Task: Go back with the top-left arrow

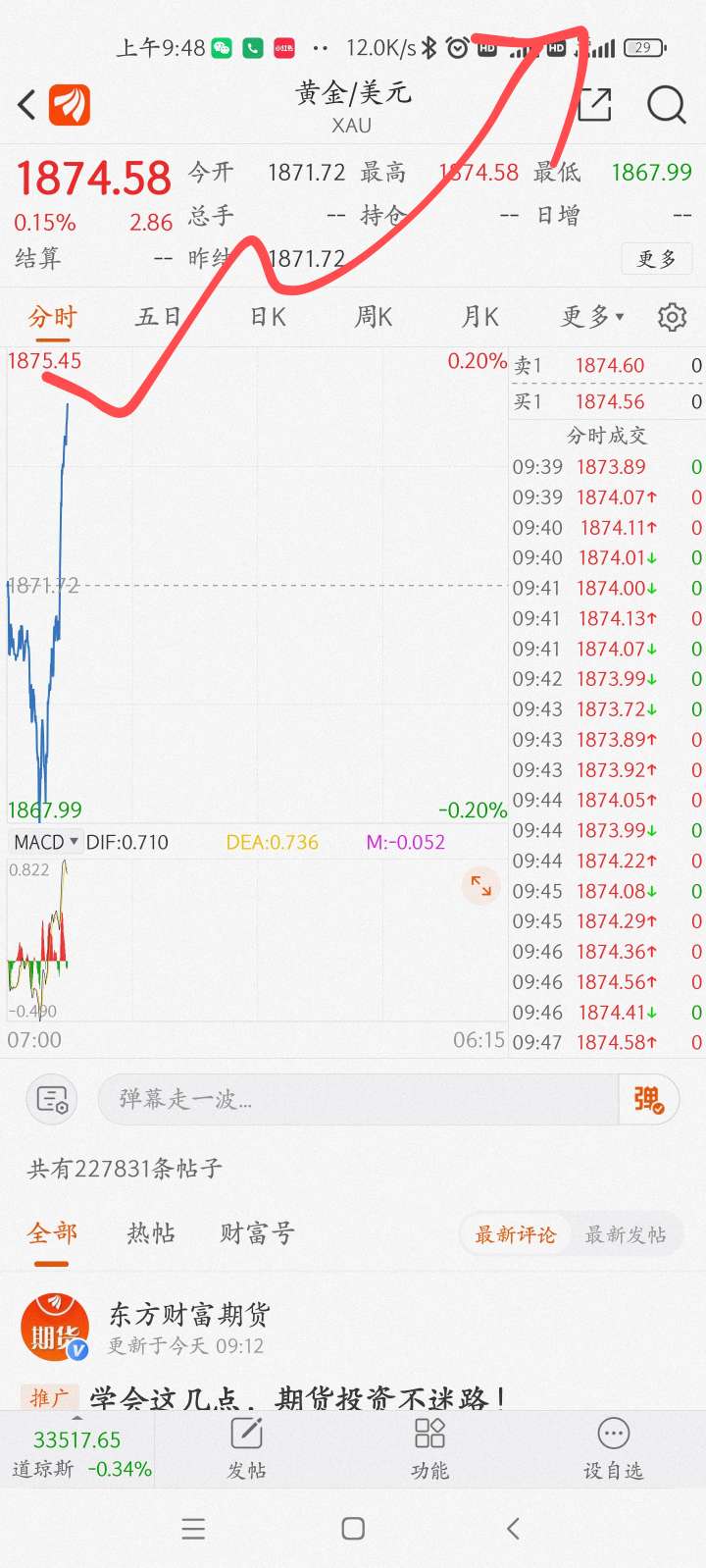Action: click(27, 105)
